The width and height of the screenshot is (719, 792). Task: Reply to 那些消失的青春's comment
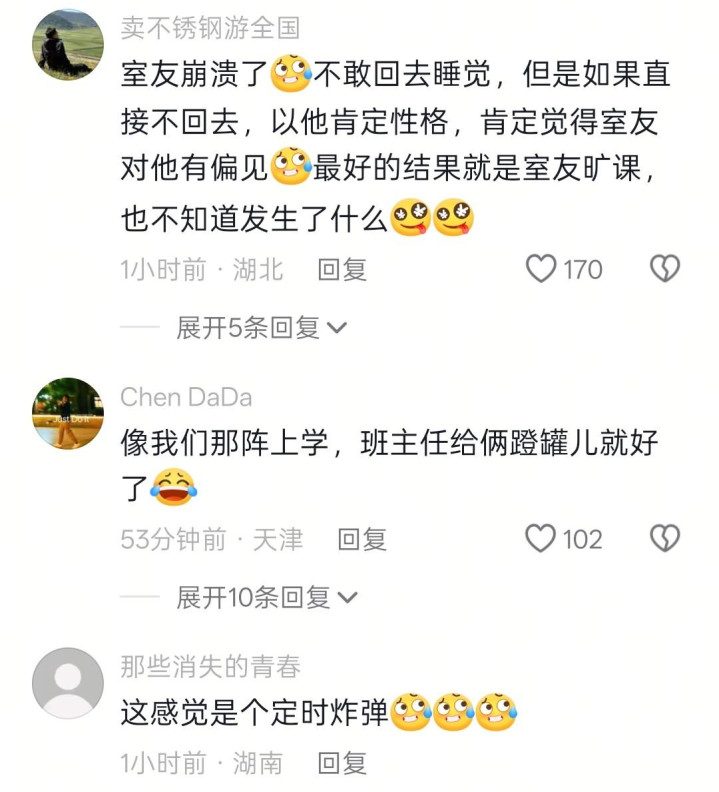(342, 763)
